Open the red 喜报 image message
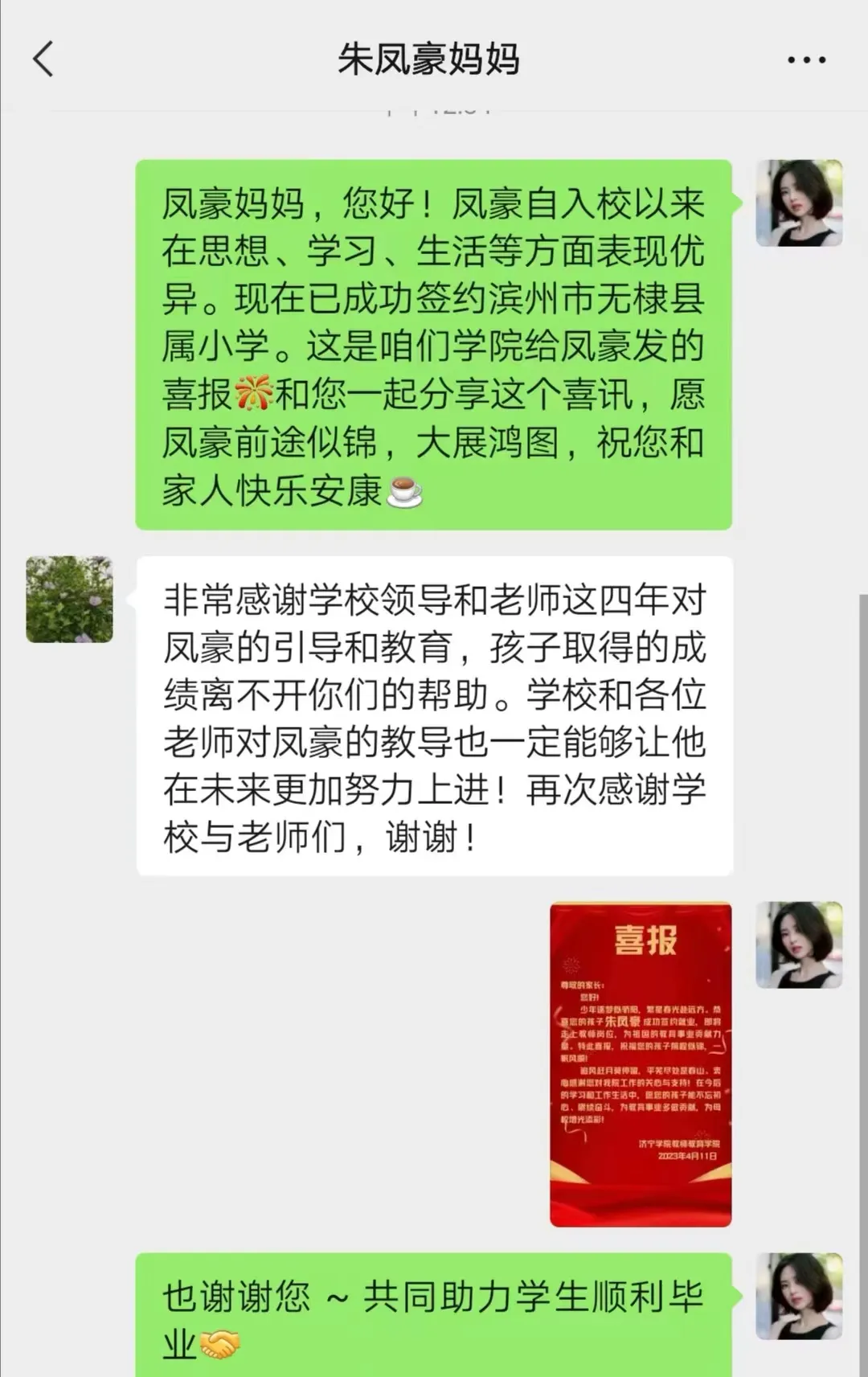 (641, 1063)
